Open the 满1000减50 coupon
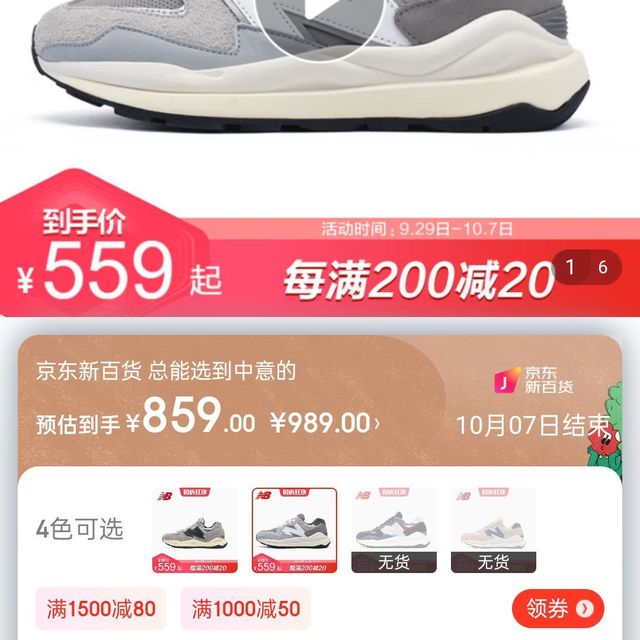The height and width of the screenshot is (640, 640). (246, 609)
